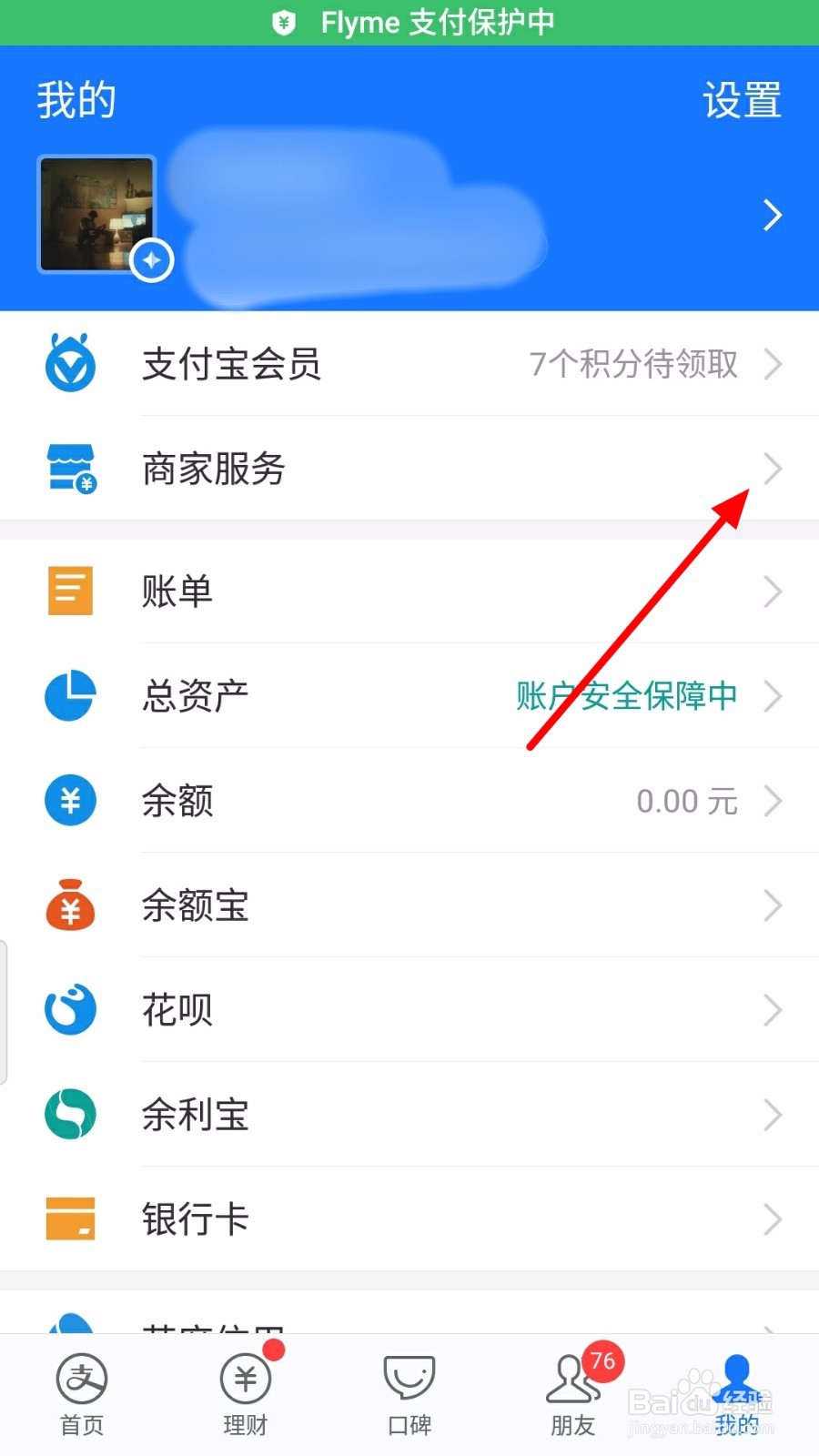Image resolution: width=819 pixels, height=1456 pixels.
Task: Tap the 余额 balance icon
Action: tap(70, 800)
